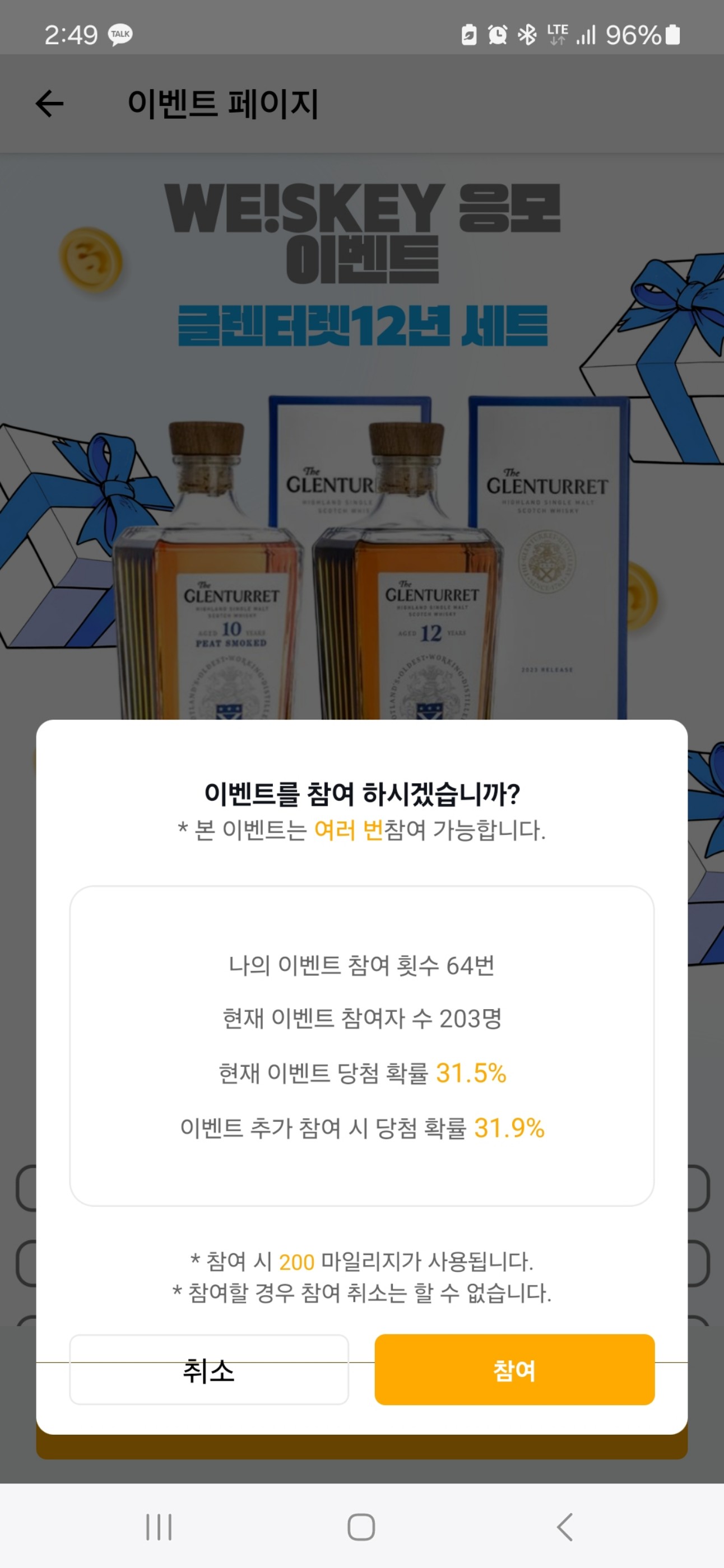
Task: Open recent apps from the navigation bar
Action: click(x=159, y=1527)
